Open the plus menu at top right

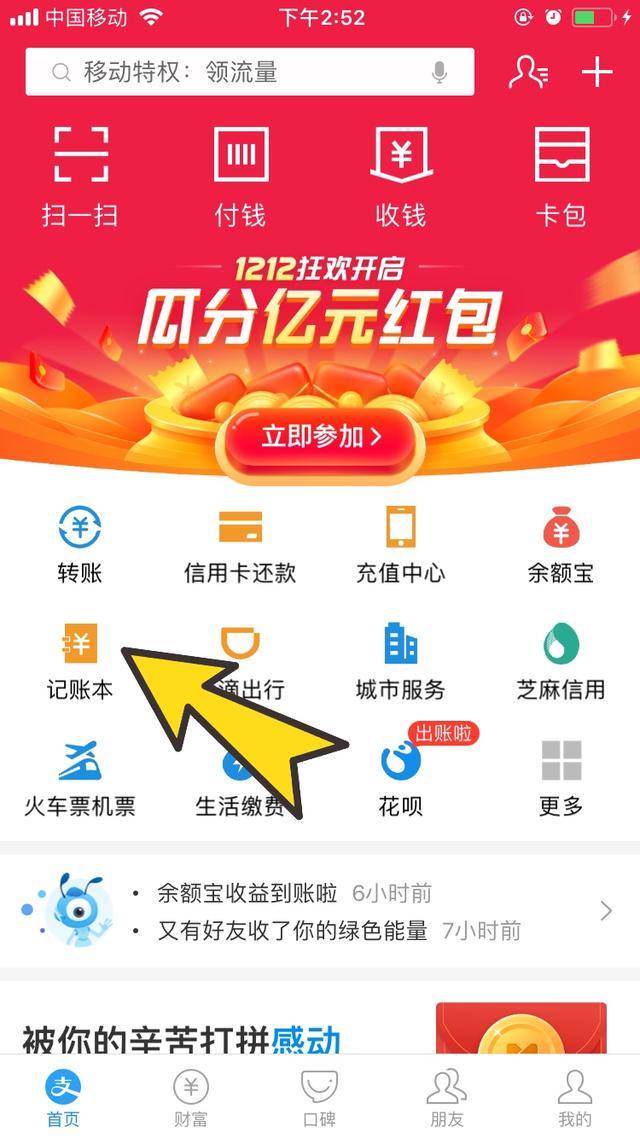pyautogui.click(x=597, y=72)
